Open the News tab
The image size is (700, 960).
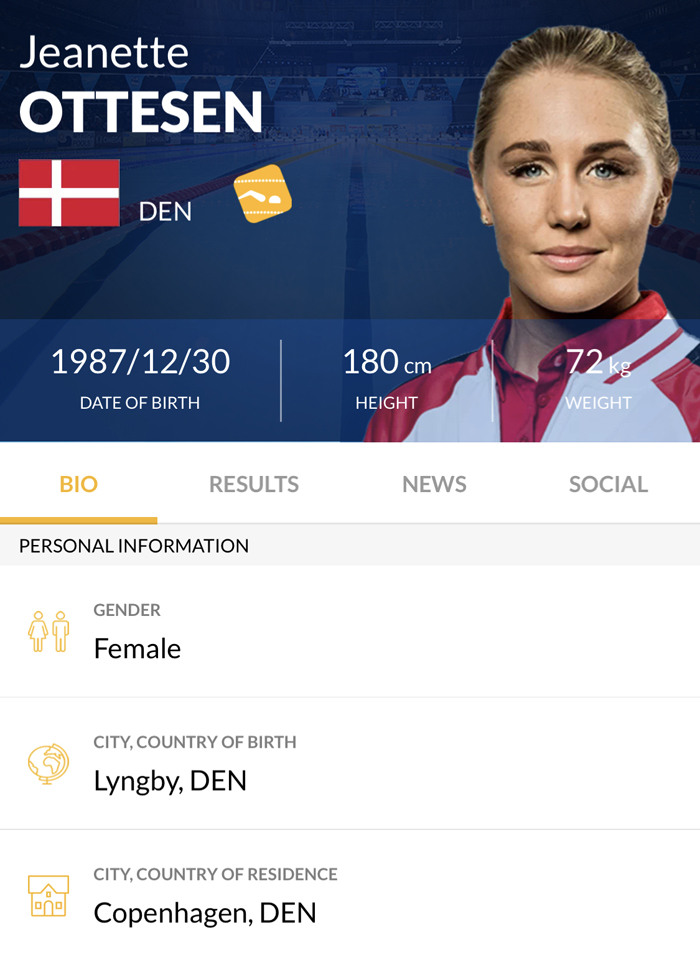point(434,485)
